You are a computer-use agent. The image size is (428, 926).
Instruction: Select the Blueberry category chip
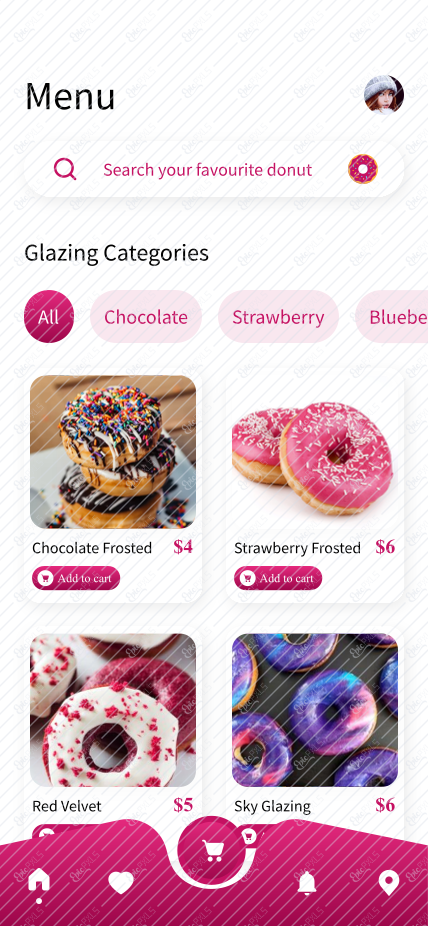click(392, 317)
